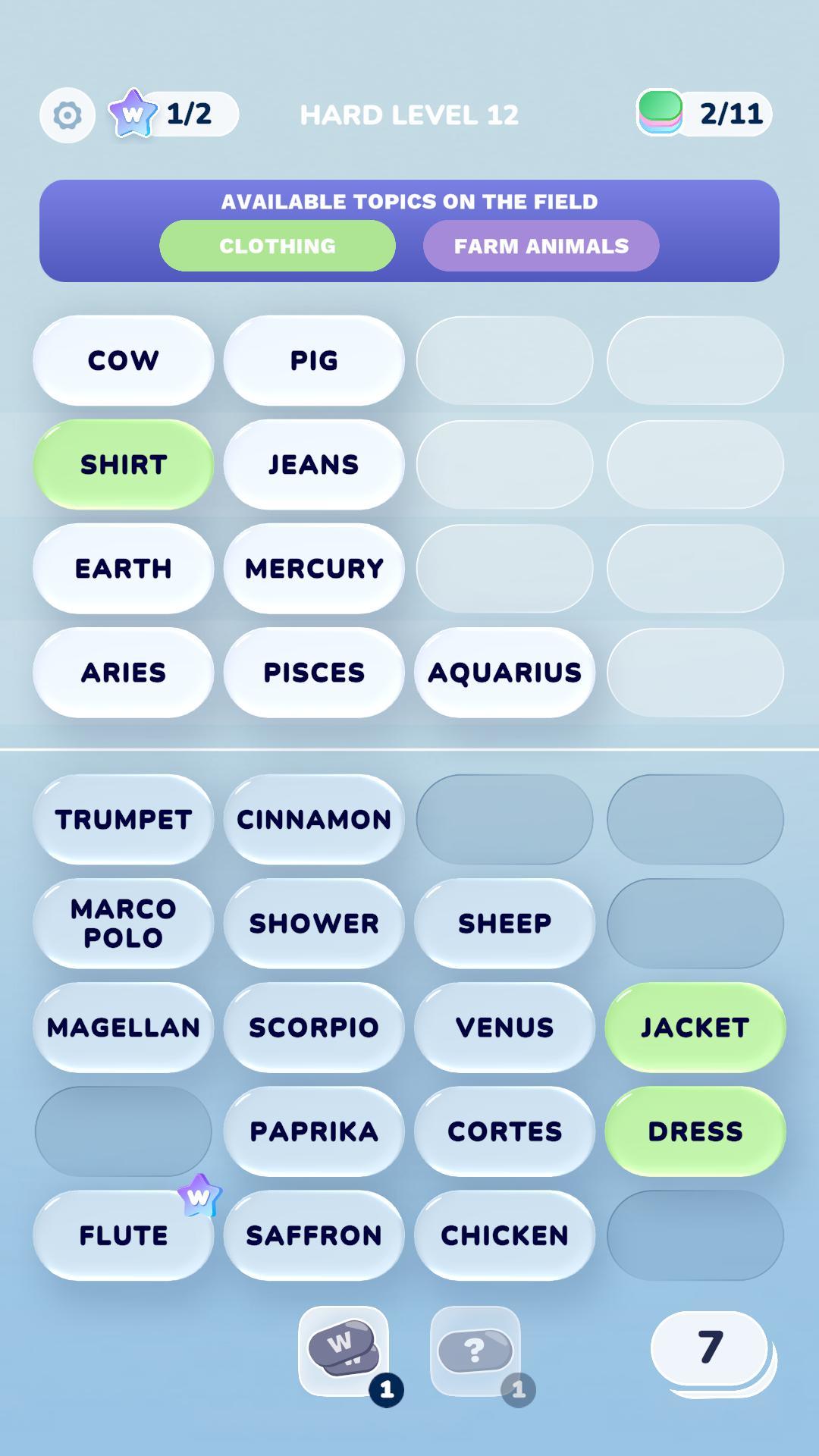Screen dimensions: 819x1456
Task: Deselect the highlighted DRESS tile
Action: (x=695, y=1131)
